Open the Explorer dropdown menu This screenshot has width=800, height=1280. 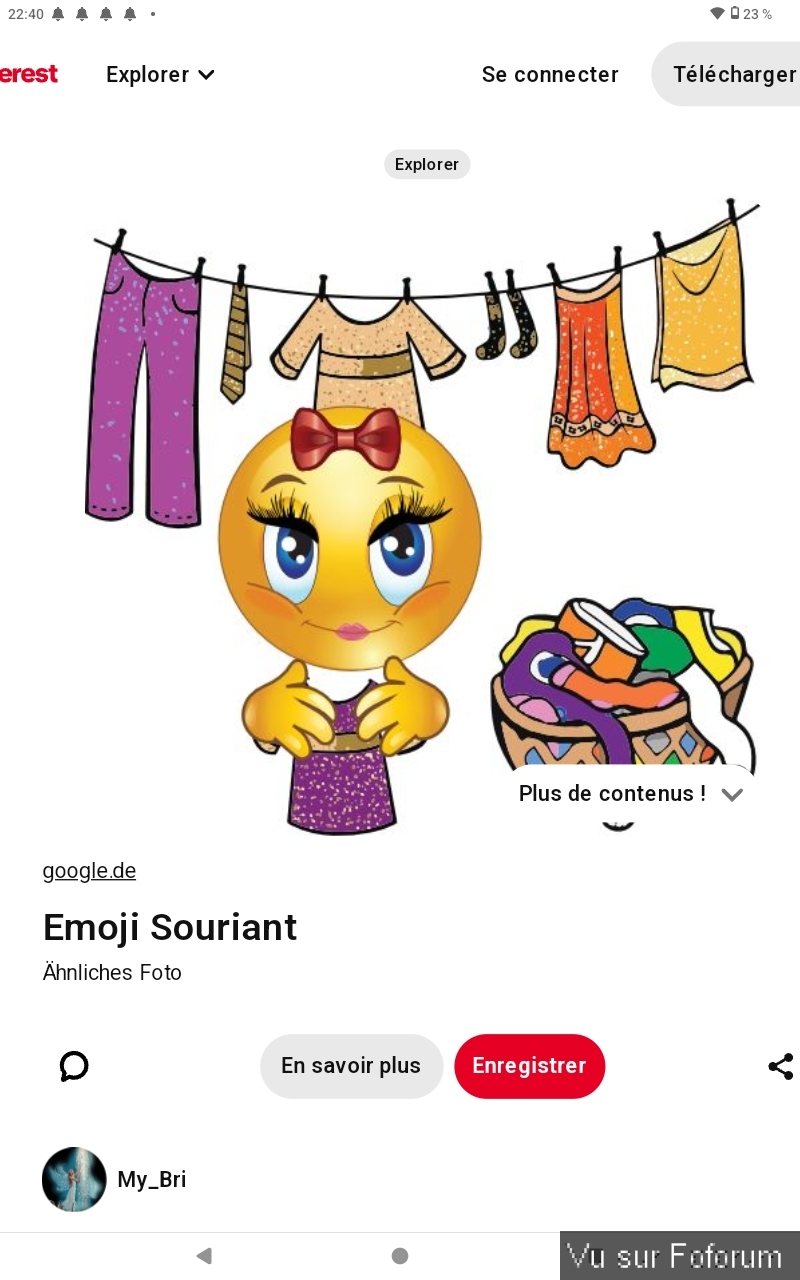coord(160,74)
